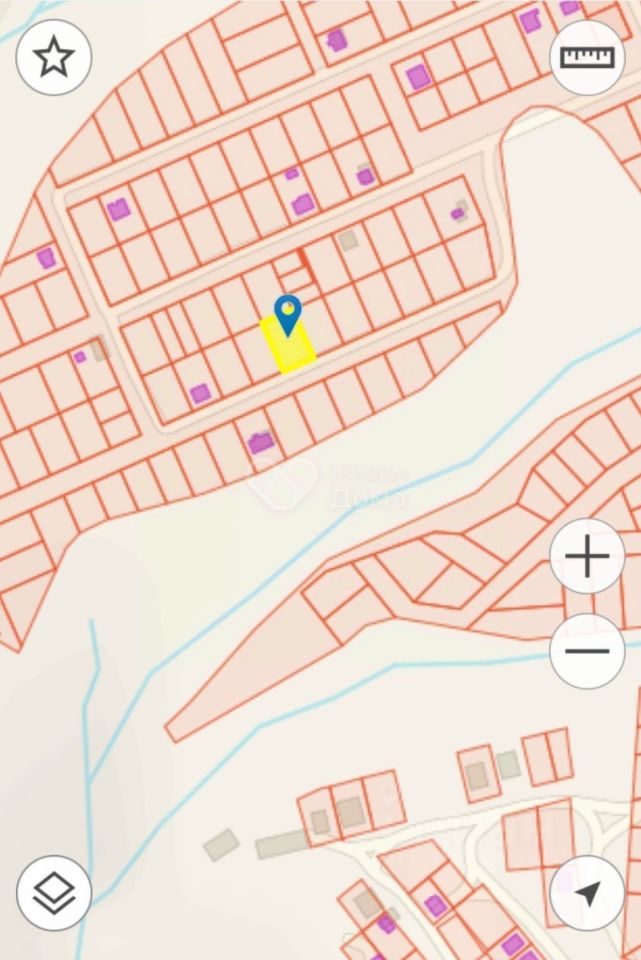
Task: Add this location to favorites
Action: (x=54, y=57)
